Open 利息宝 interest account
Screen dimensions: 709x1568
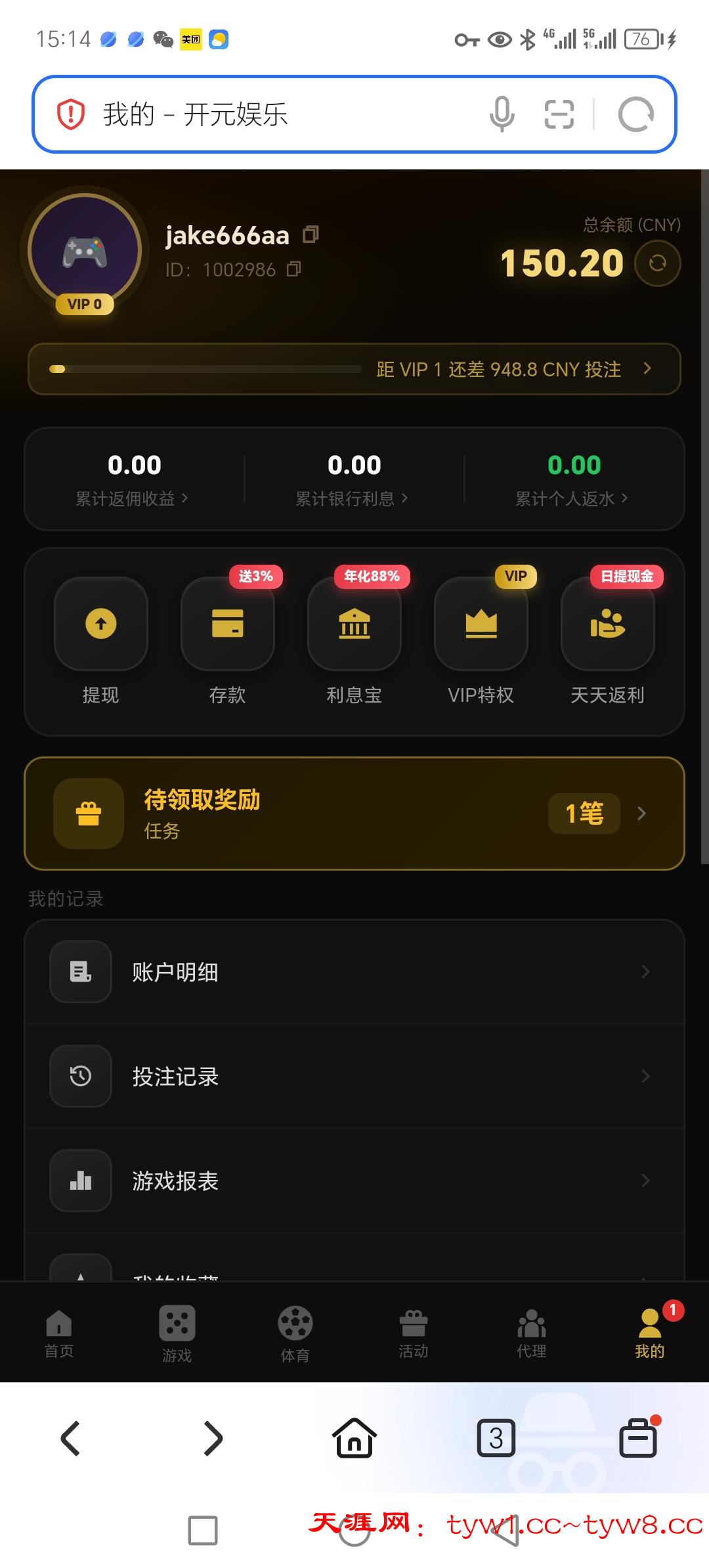[x=354, y=624]
